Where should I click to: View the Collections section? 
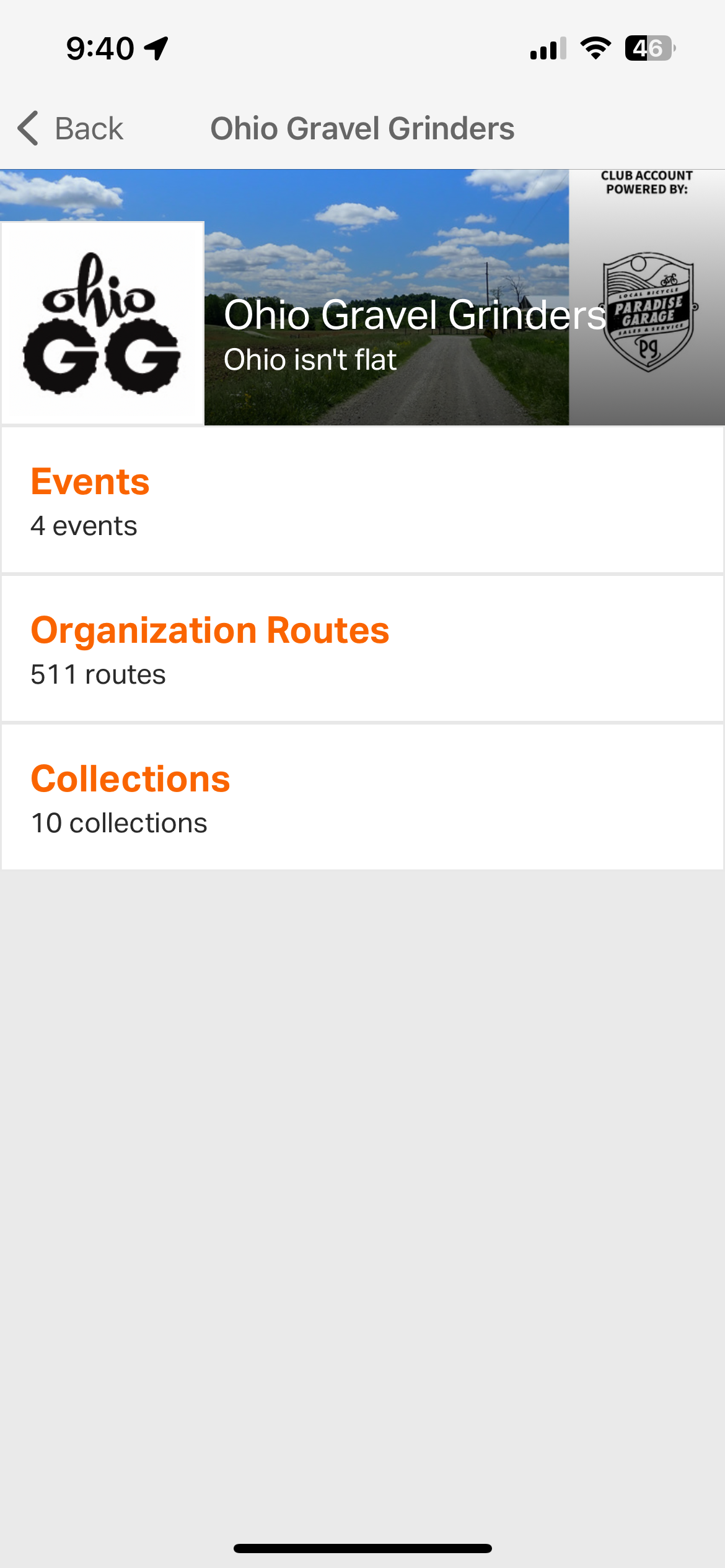coord(362,798)
